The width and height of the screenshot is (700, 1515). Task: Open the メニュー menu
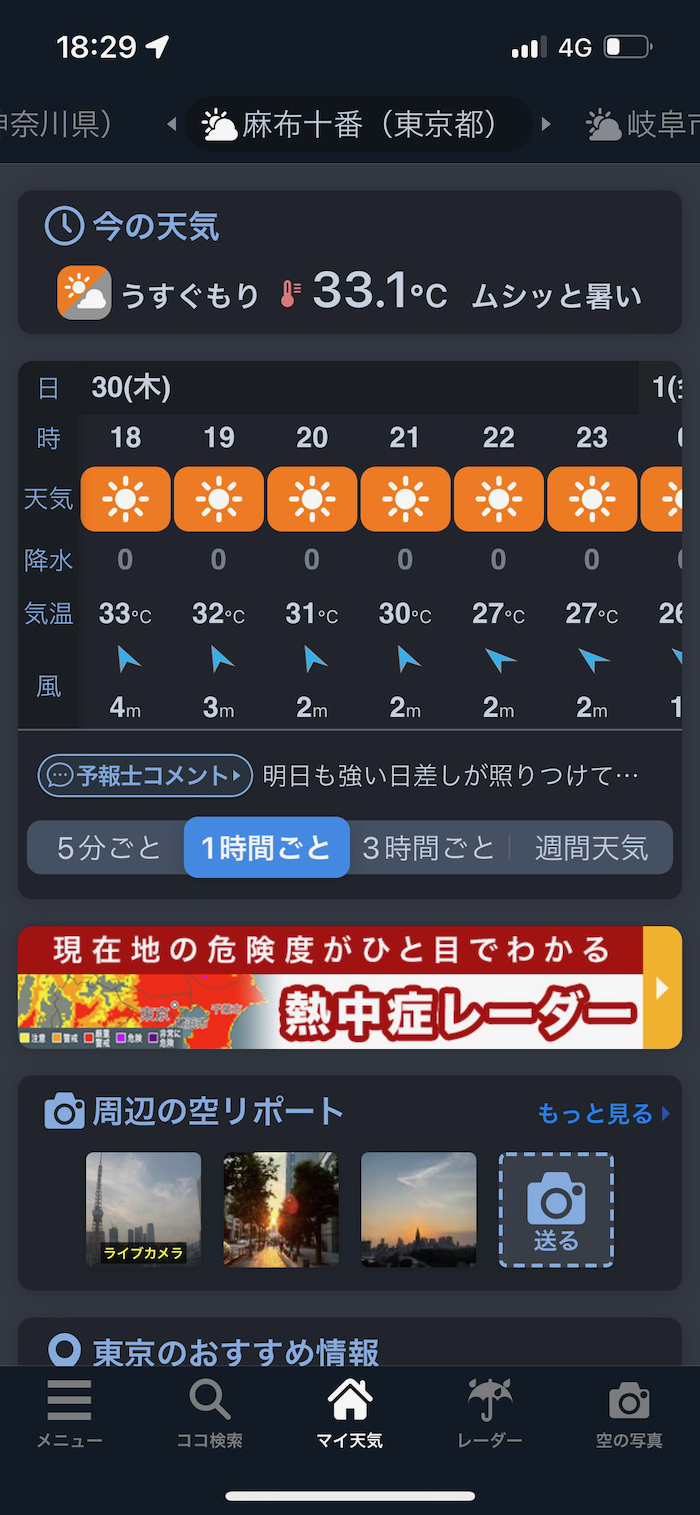point(69,1414)
